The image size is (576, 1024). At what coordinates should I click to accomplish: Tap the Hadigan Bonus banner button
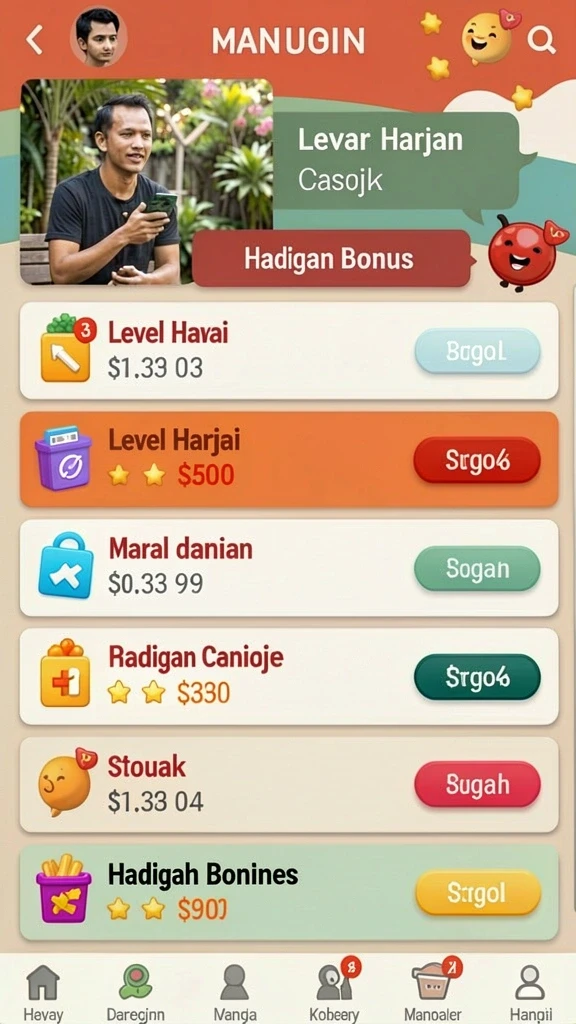[x=331, y=259]
